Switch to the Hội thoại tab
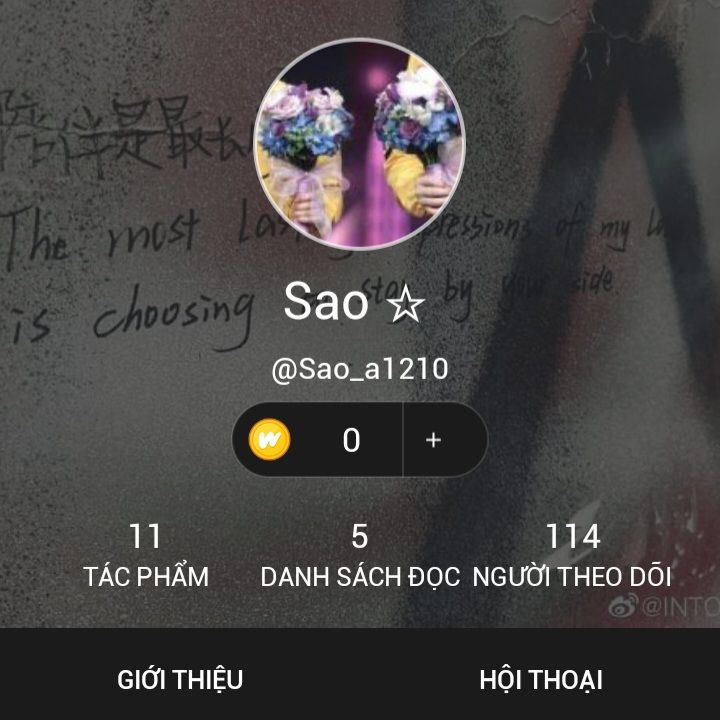The height and width of the screenshot is (720, 720). [540, 680]
